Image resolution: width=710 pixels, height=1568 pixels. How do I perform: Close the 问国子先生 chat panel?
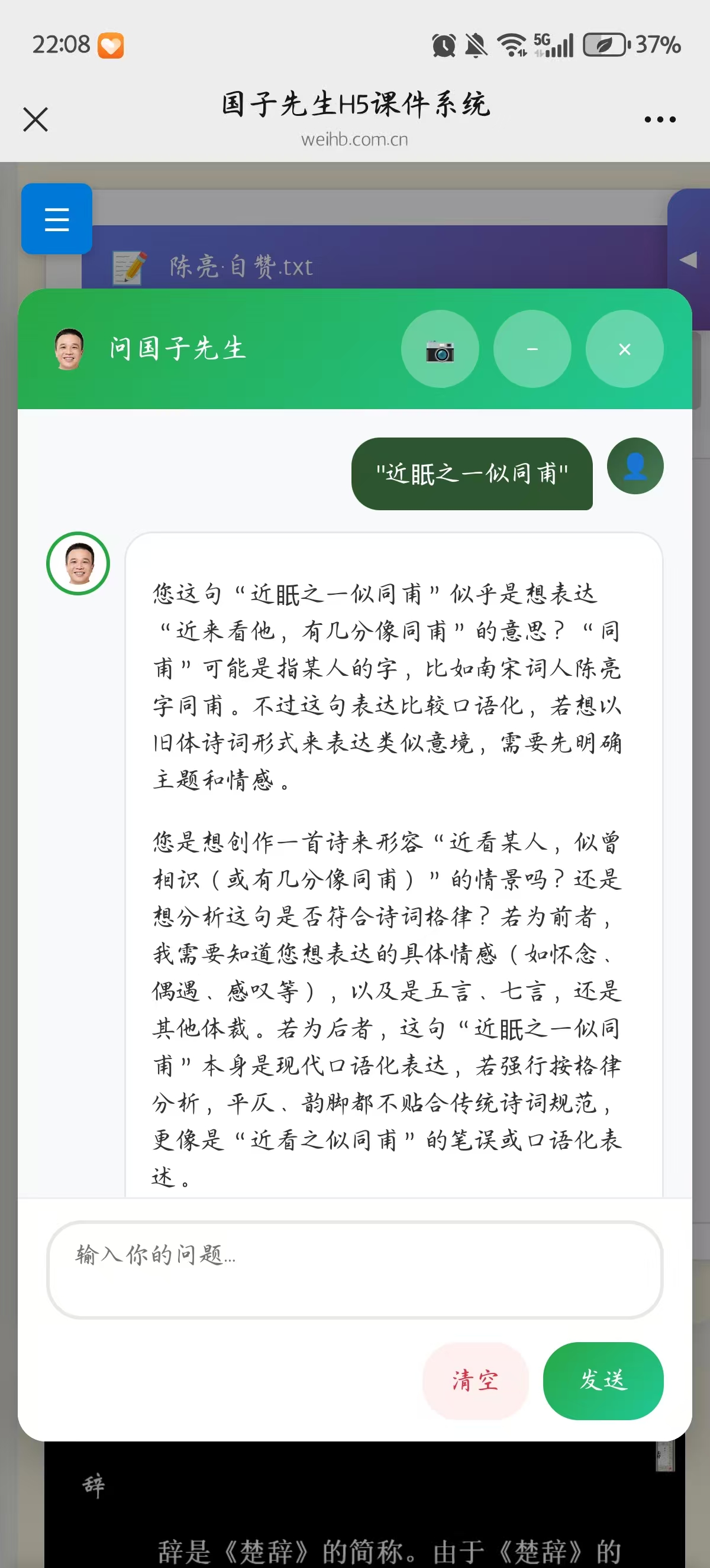point(624,349)
